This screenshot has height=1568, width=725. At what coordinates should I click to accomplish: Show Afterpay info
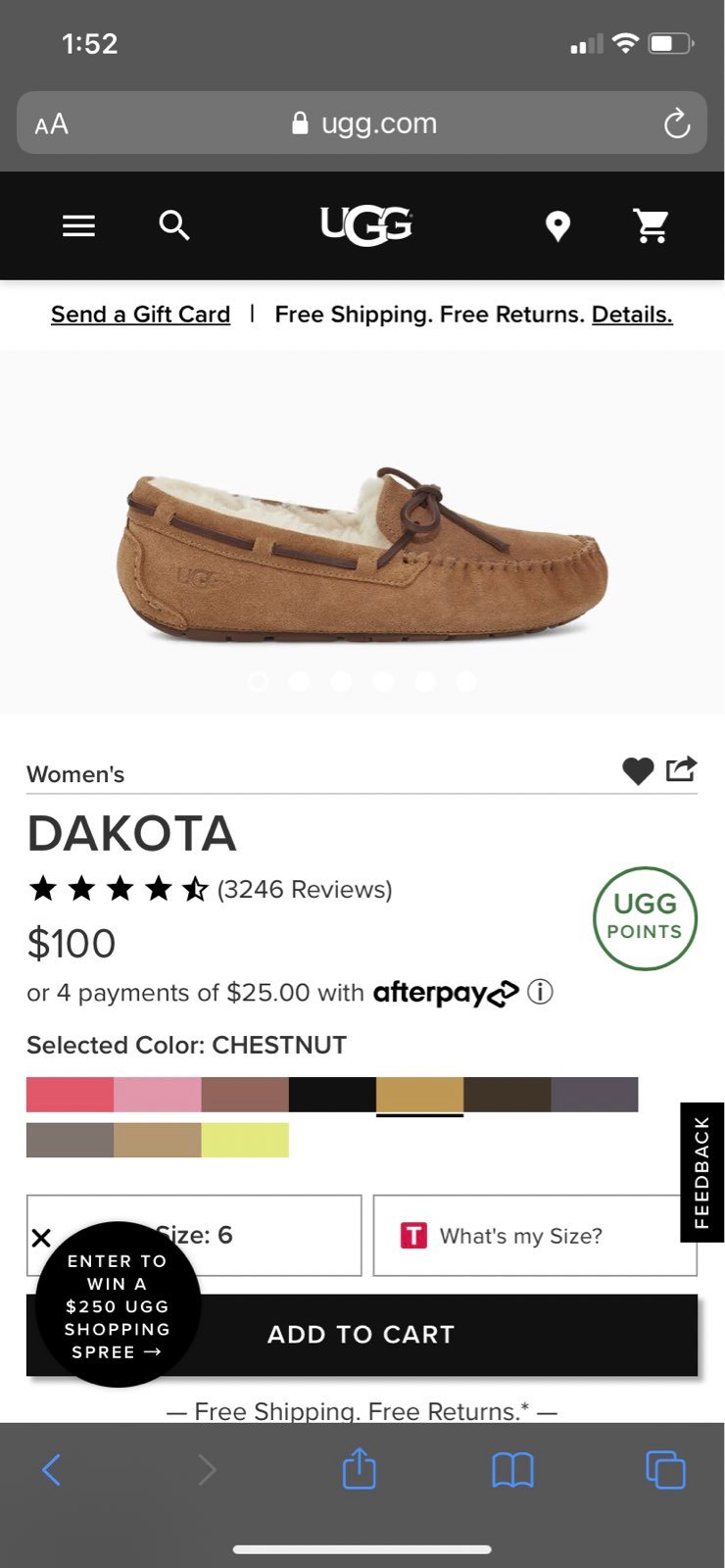(x=541, y=992)
